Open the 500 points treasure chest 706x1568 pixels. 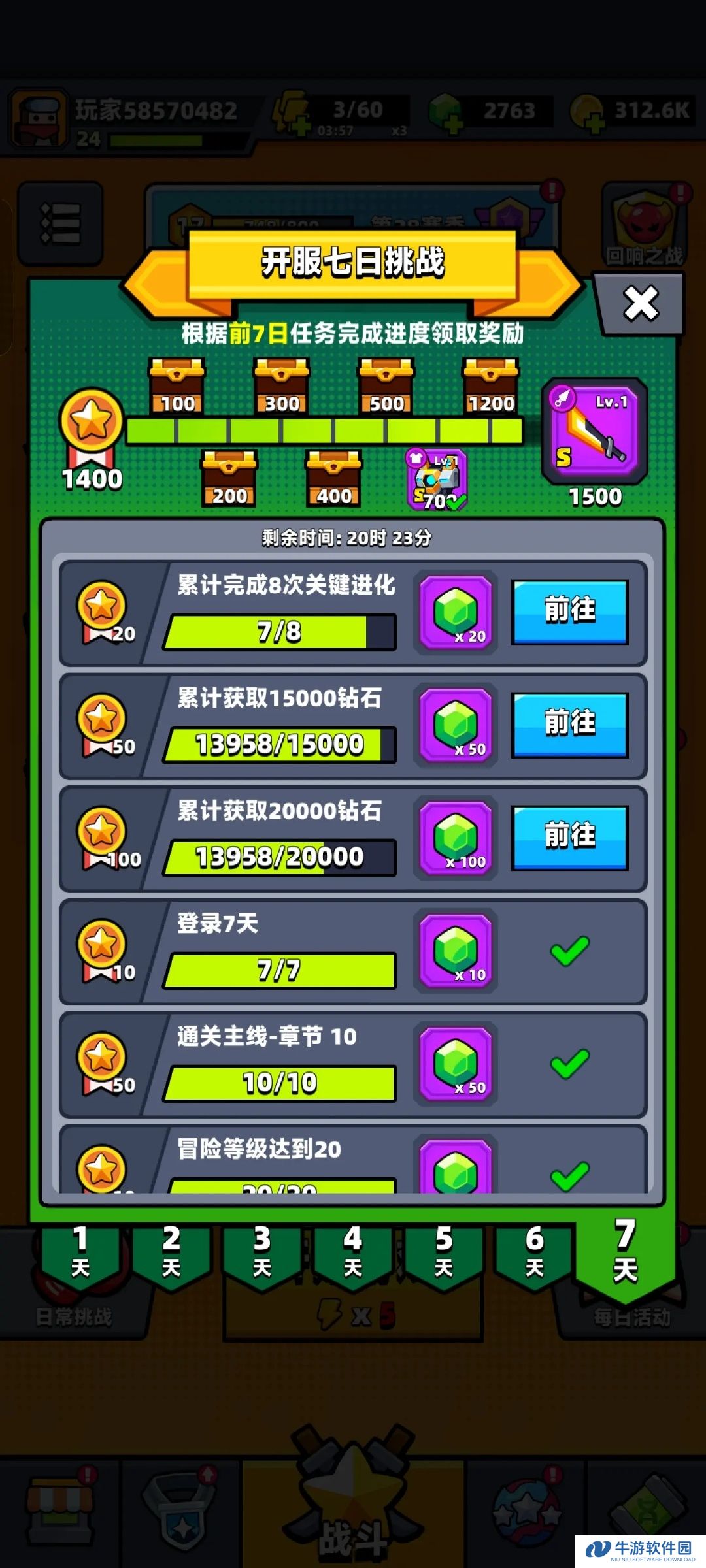coord(386,386)
